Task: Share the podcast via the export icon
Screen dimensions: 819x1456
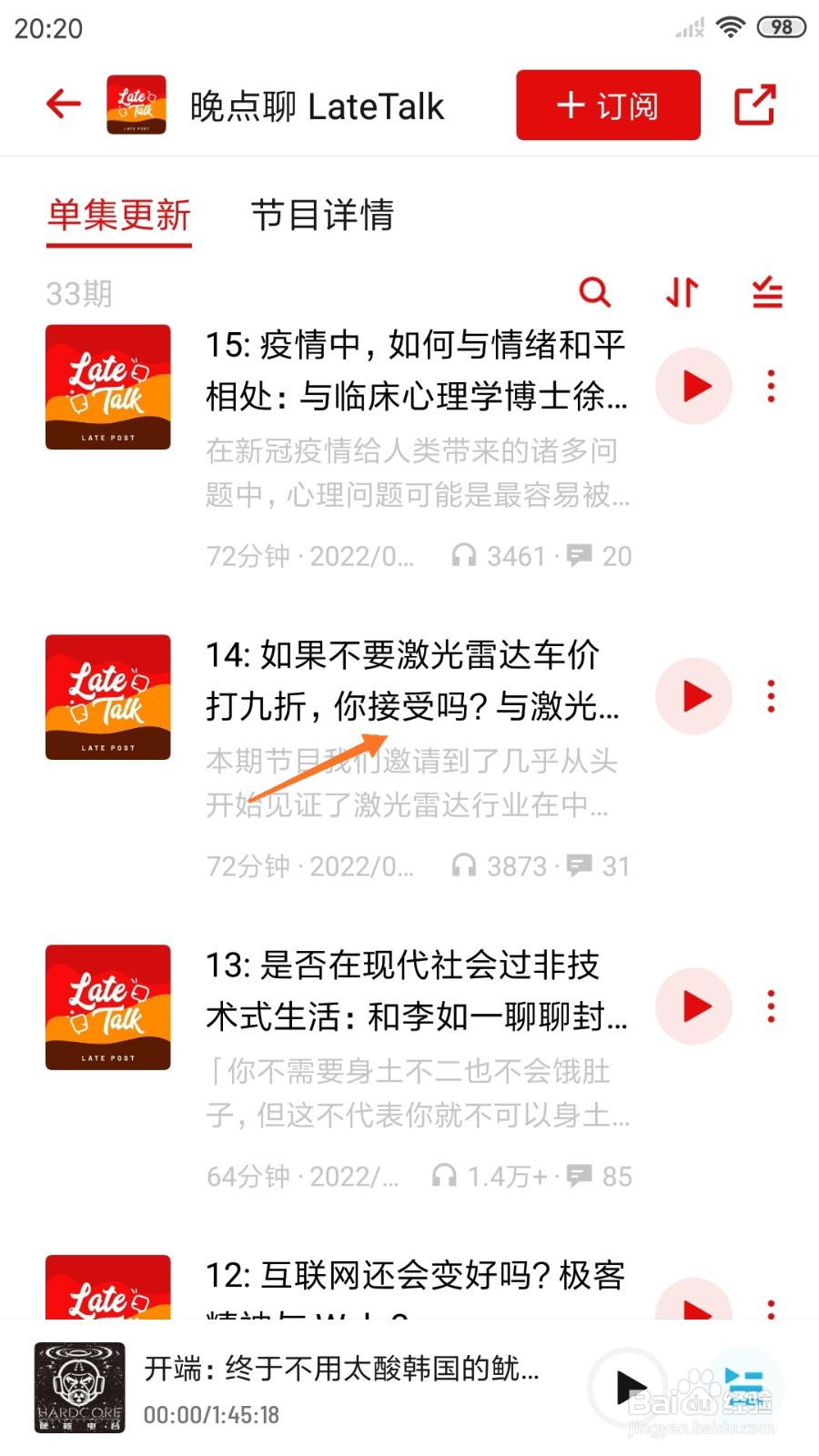Action: [x=754, y=105]
